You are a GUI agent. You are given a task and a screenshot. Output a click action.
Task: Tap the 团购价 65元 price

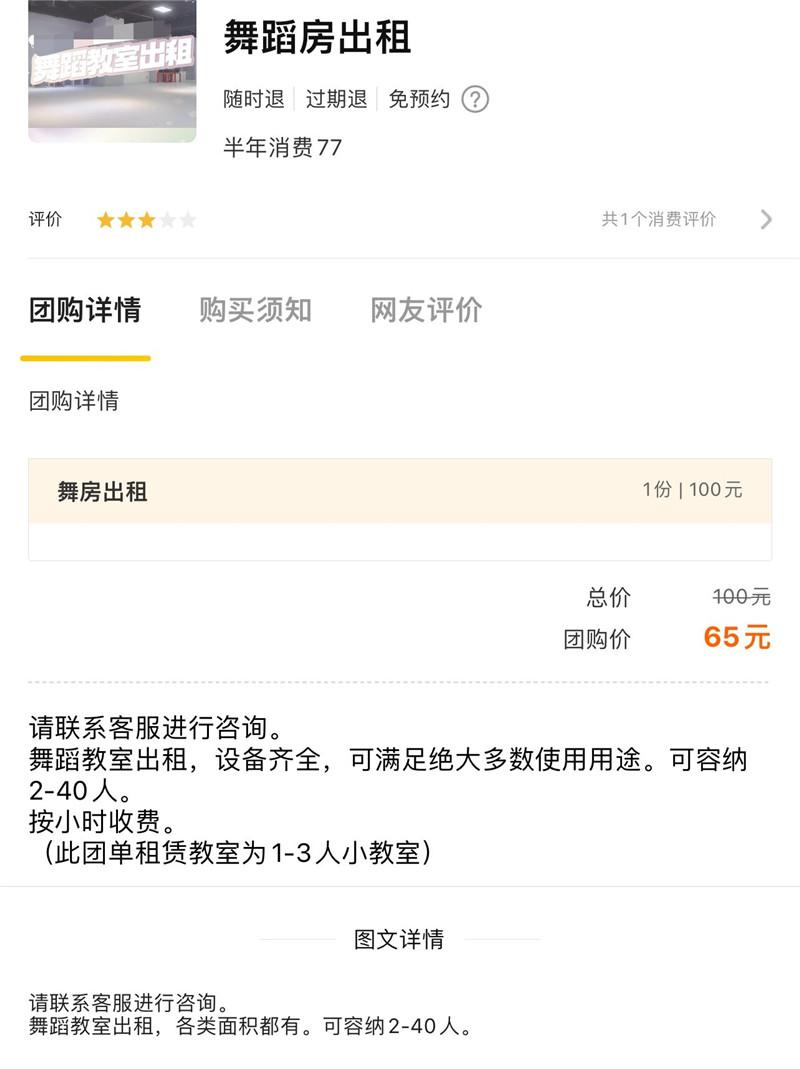pyautogui.click(x=739, y=638)
